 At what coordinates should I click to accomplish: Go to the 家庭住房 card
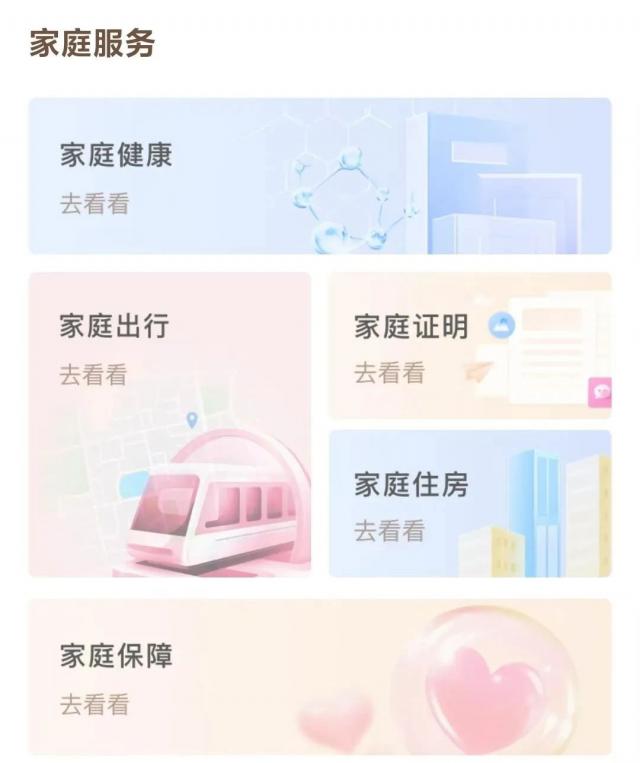click(x=469, y=503)
